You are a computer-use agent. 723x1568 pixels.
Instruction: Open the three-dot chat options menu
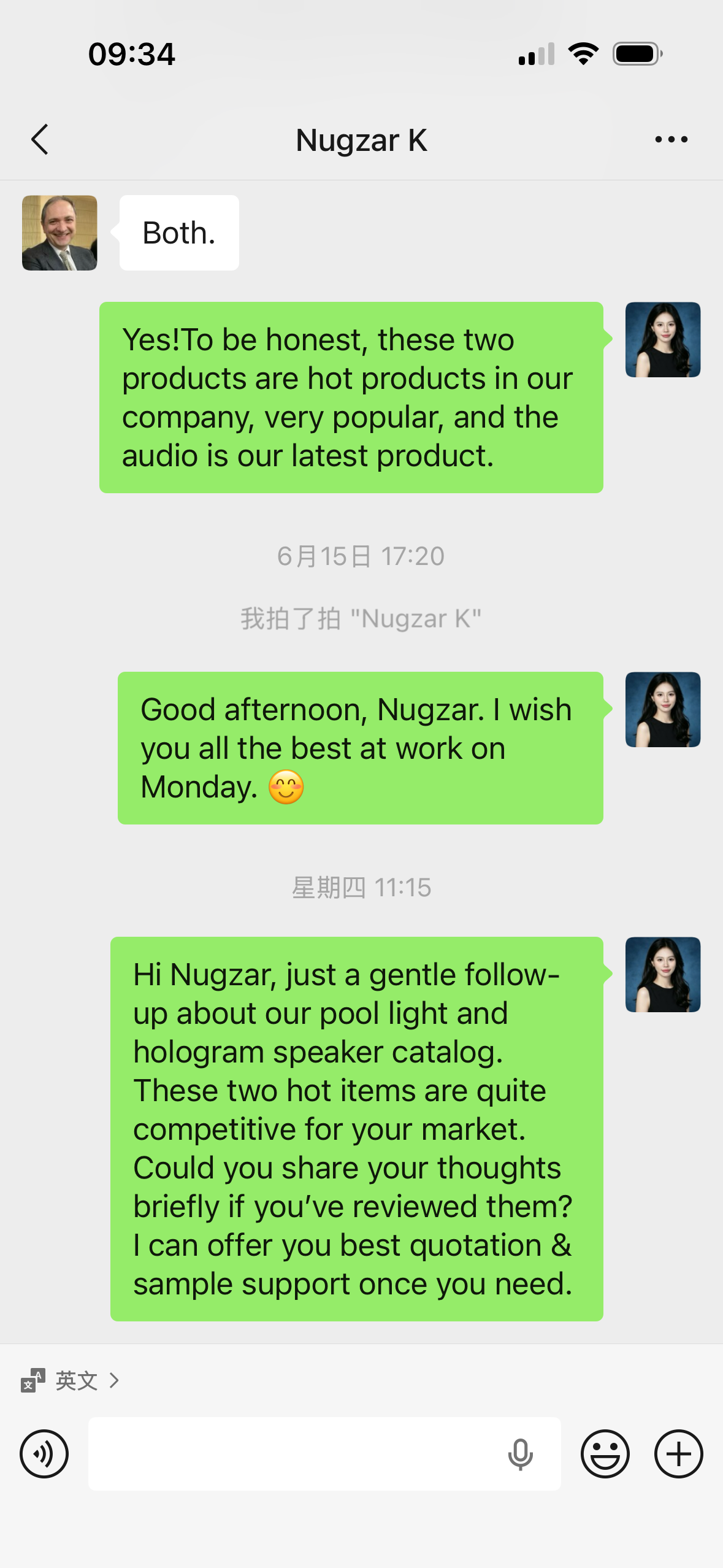pyautogui.click(x=671, y=140)
